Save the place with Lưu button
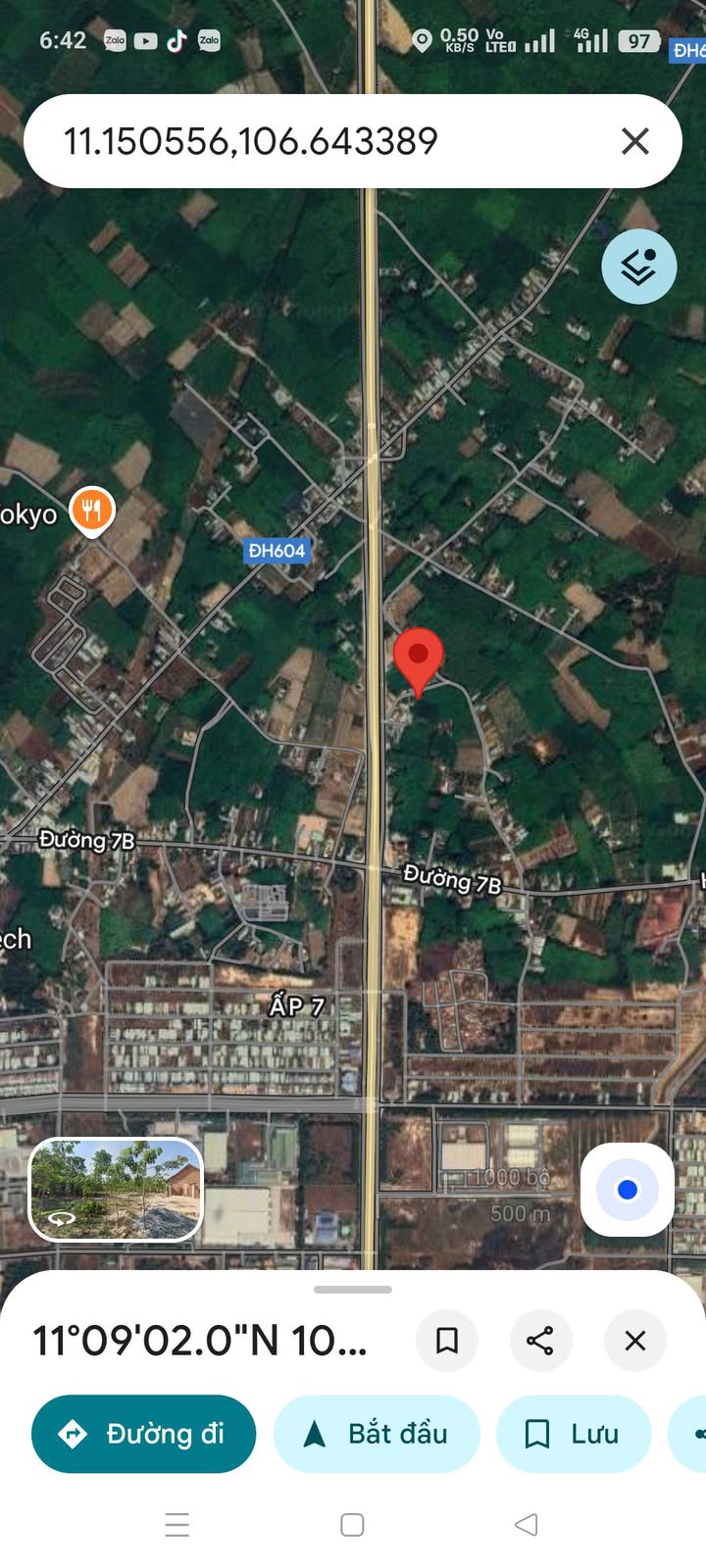Image resolution: width=706 pixels, height=1568 pixels. click(x=574, y=1434)
